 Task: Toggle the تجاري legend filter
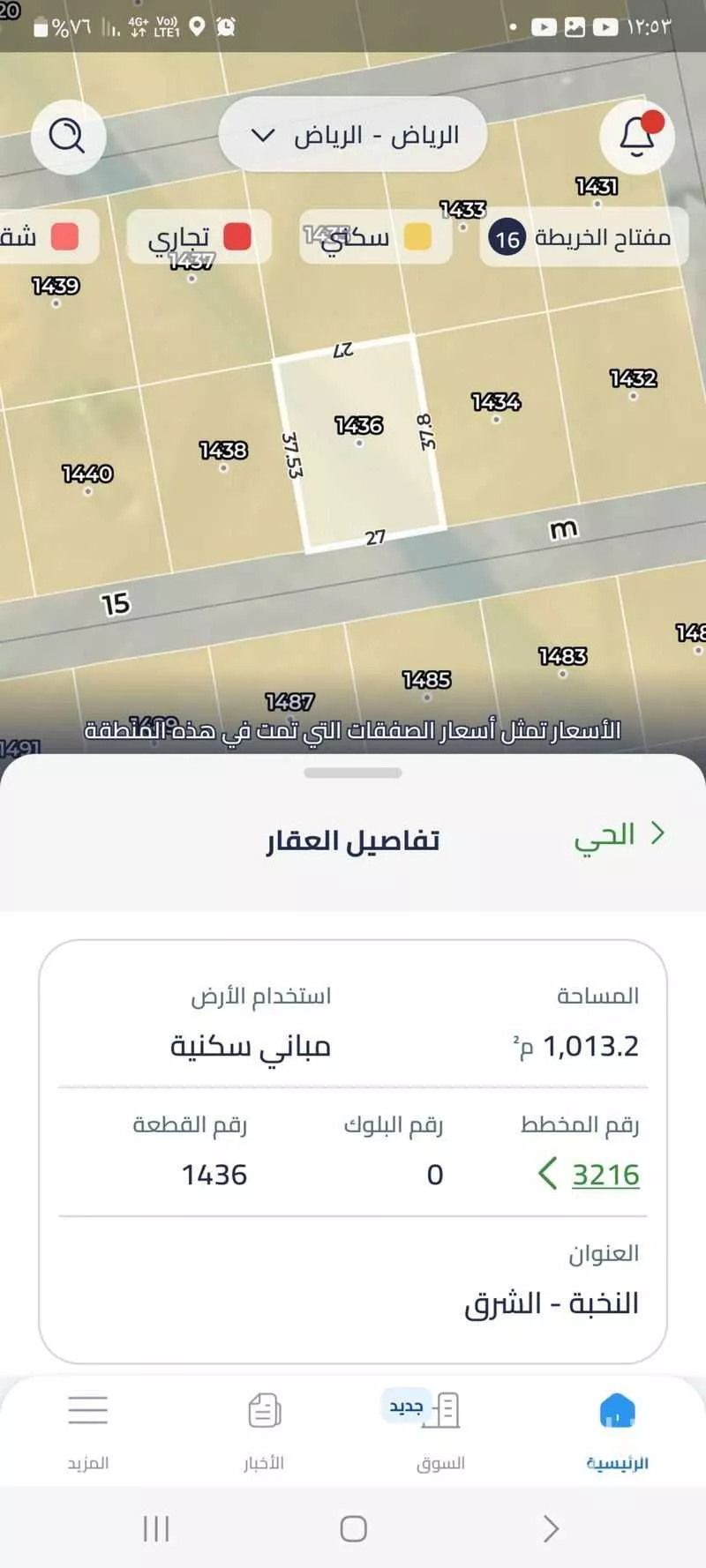[x=200, y=235]
